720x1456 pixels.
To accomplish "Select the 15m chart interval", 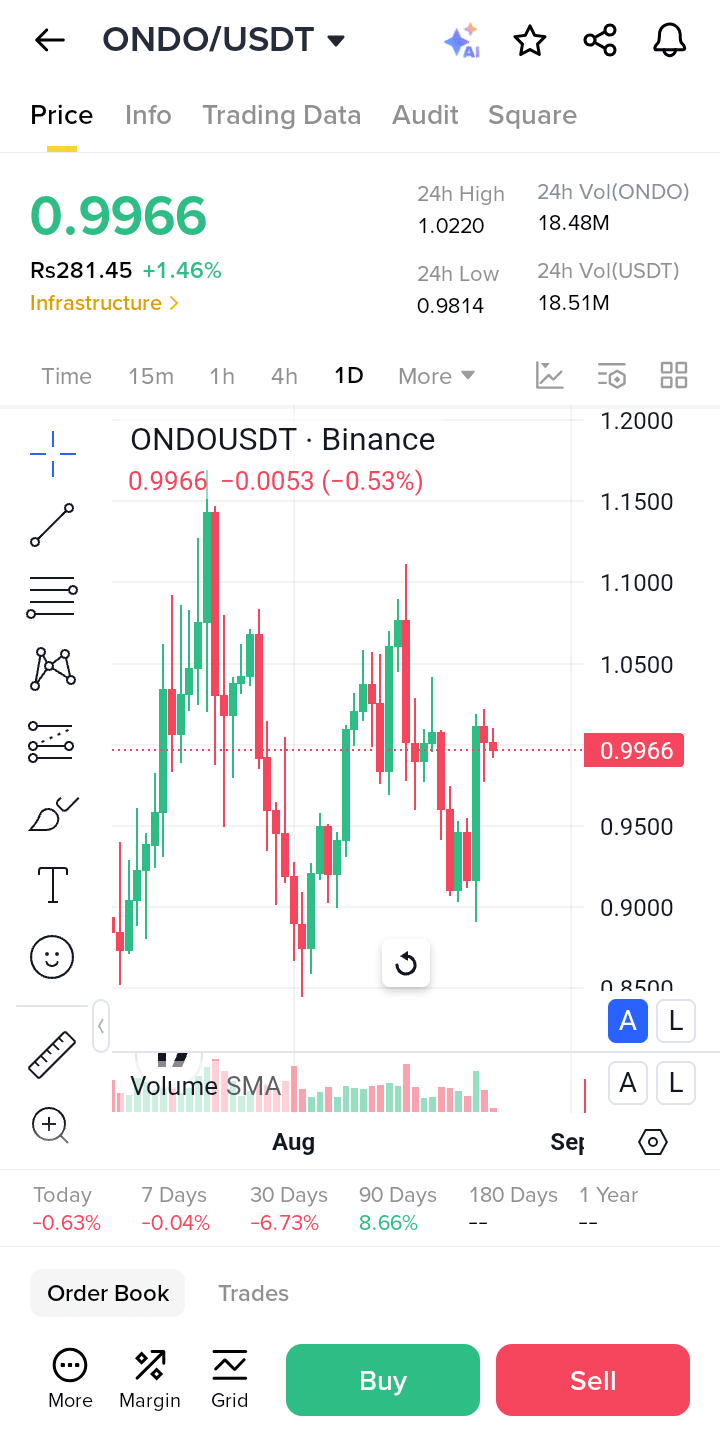I will click(x=151, y=376).
